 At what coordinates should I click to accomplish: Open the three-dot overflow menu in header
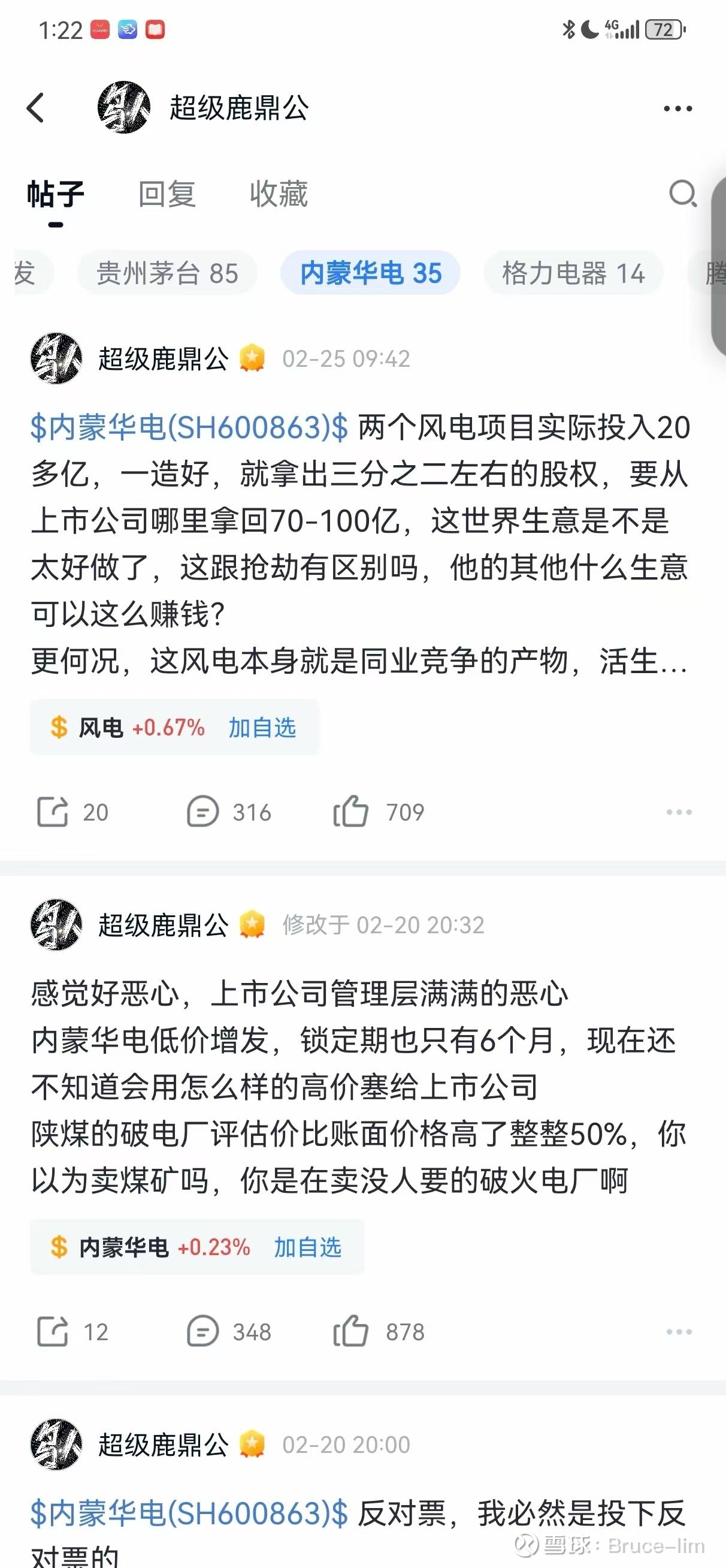(677, 109)
